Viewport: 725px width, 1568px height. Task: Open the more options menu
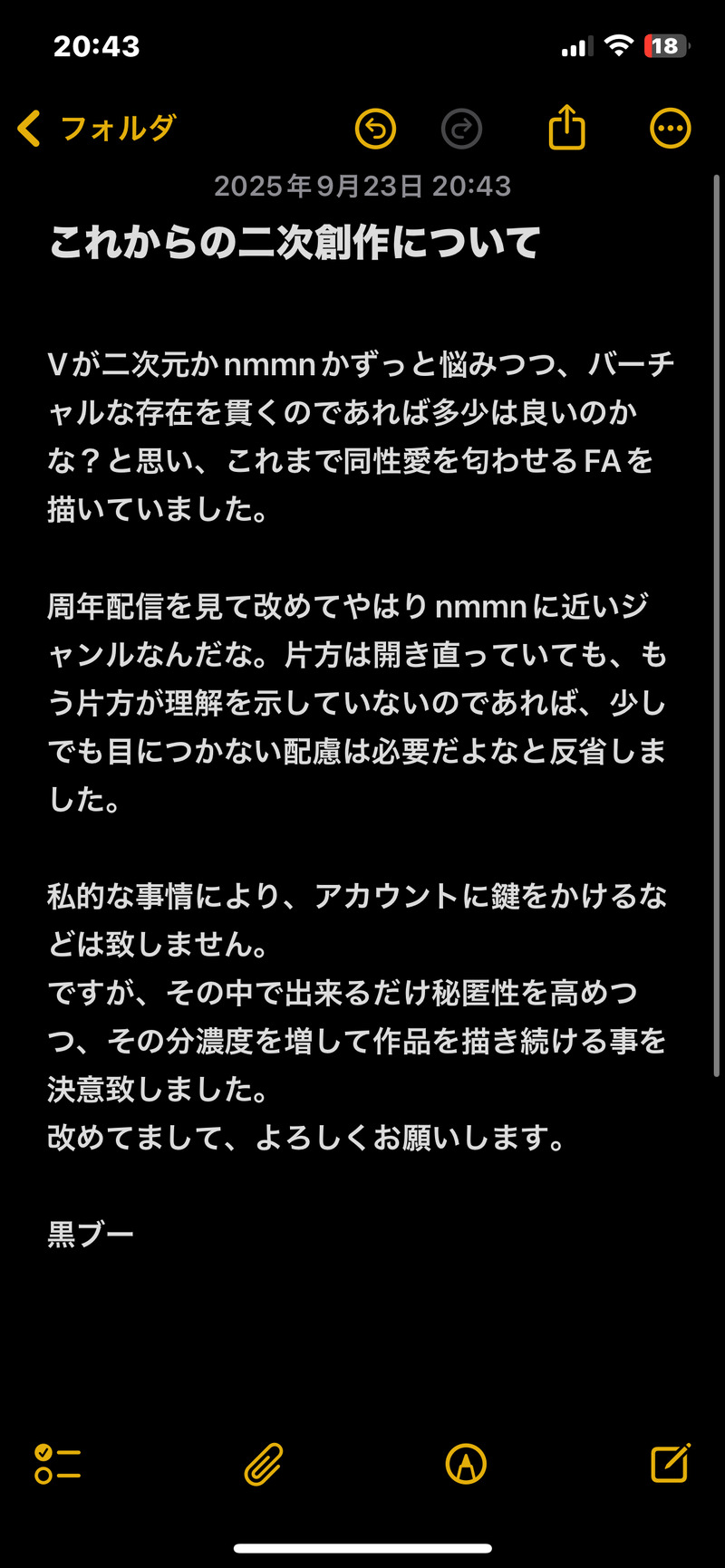[x=671, y=129]
